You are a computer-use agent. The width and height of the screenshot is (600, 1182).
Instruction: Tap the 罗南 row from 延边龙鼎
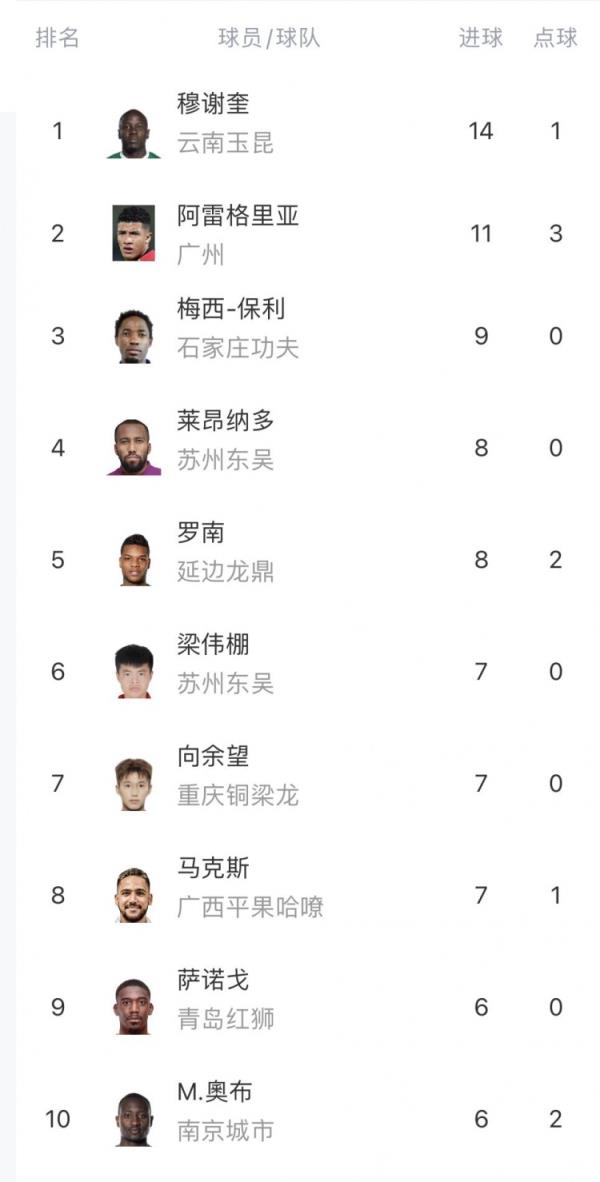(200, 534)
